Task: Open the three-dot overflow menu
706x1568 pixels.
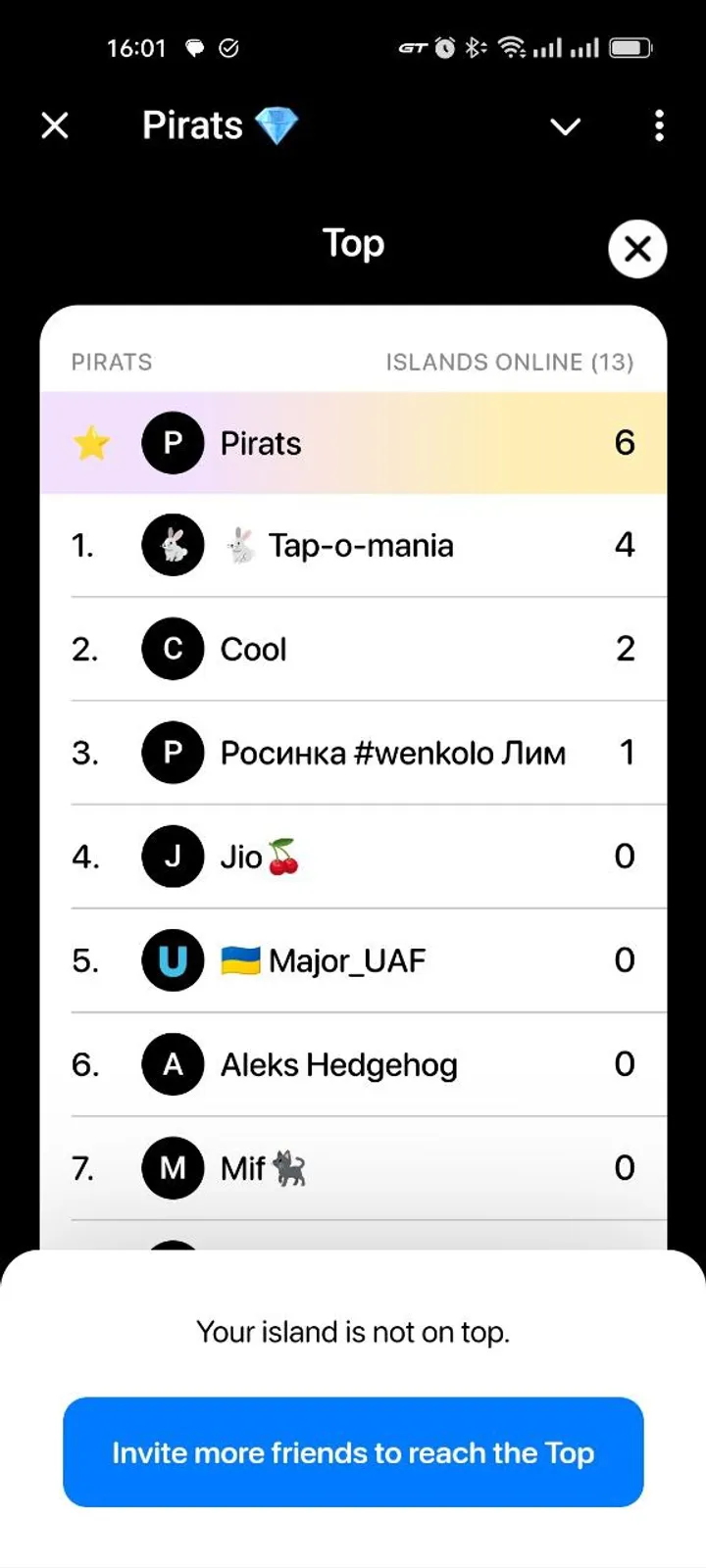Action: pyautogui.click(x=659, y=125)
